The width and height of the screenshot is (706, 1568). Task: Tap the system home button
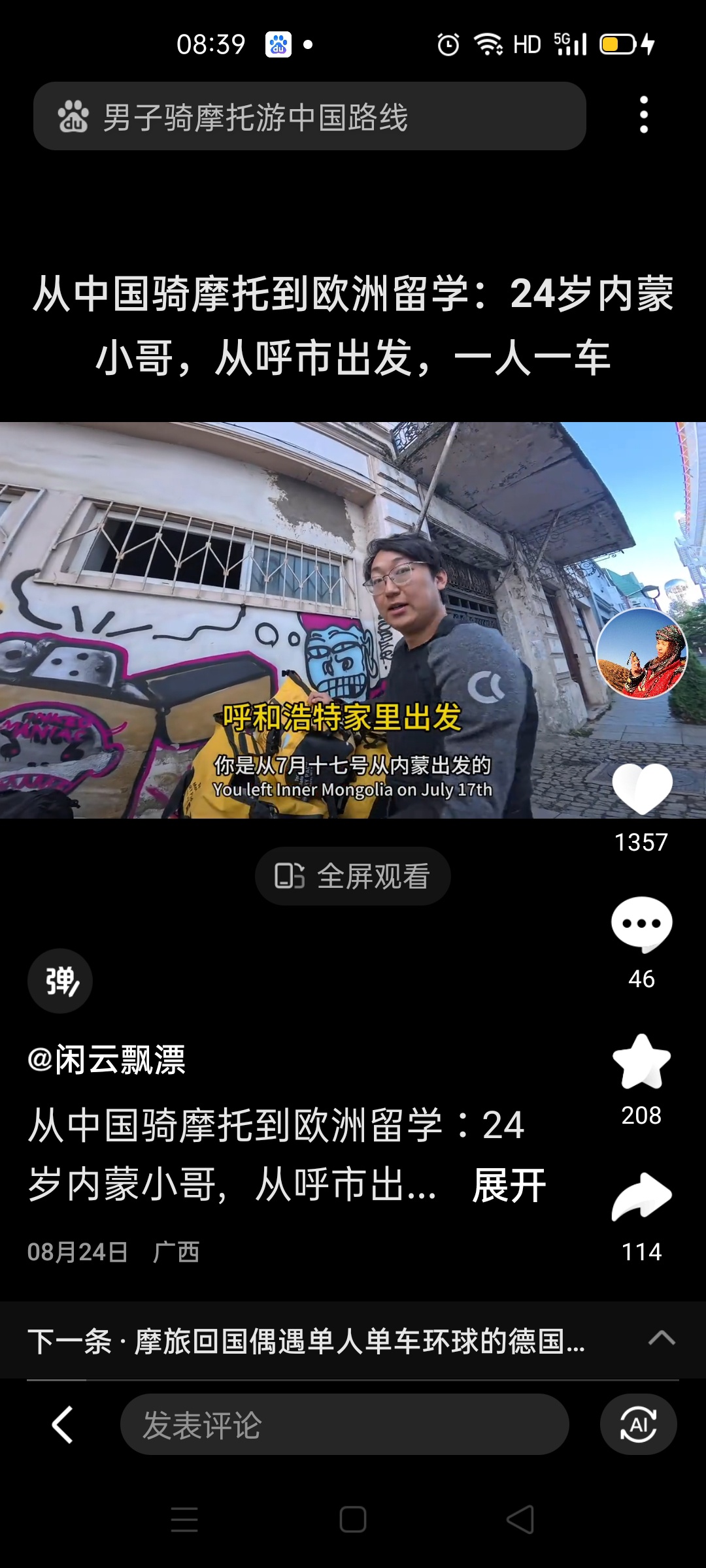353,1519
